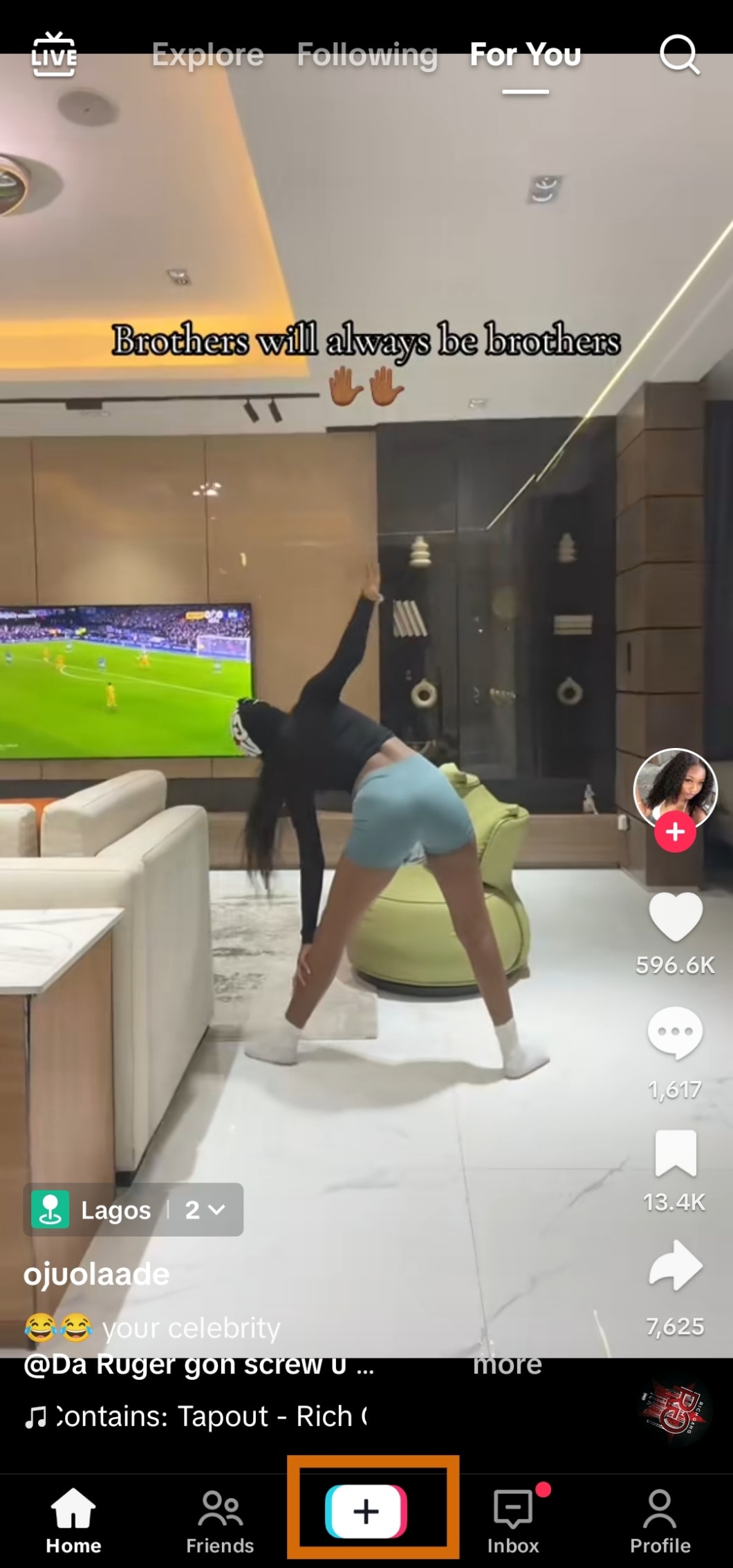
Task: Open the ojuolaade username link
Action: pyautogui.click(x=96, y=1274)
